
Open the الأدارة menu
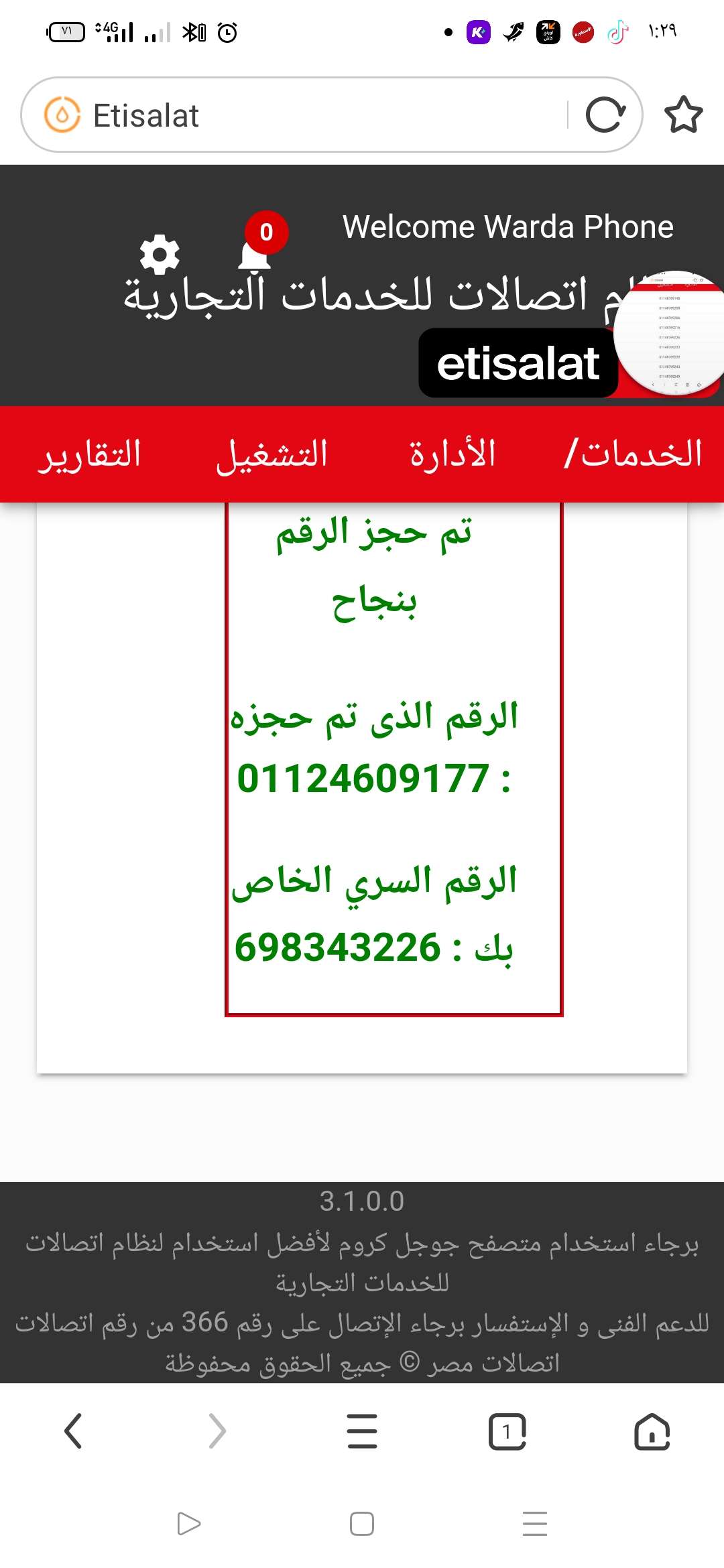(452, 454)
